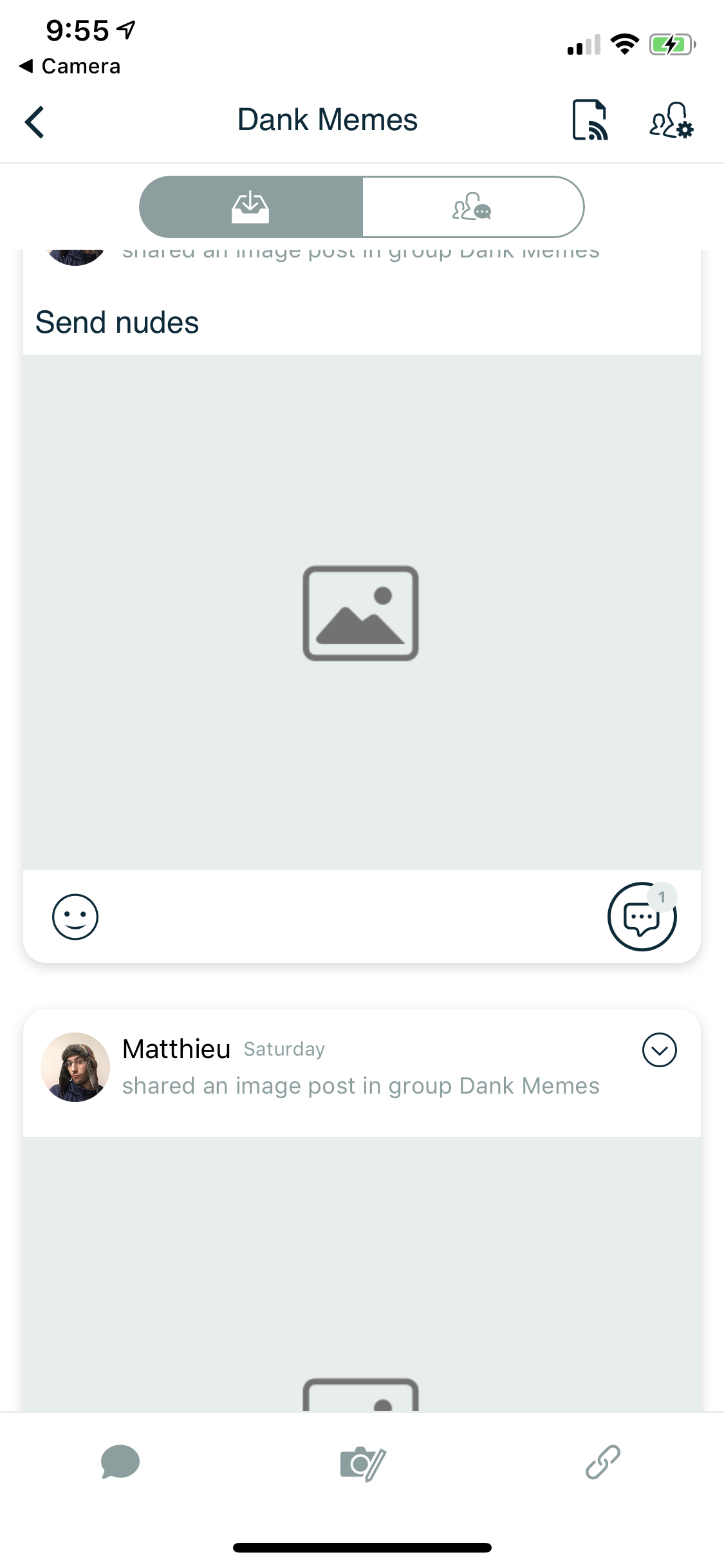Open the 'Send nudes' image post

pos(361,612)
